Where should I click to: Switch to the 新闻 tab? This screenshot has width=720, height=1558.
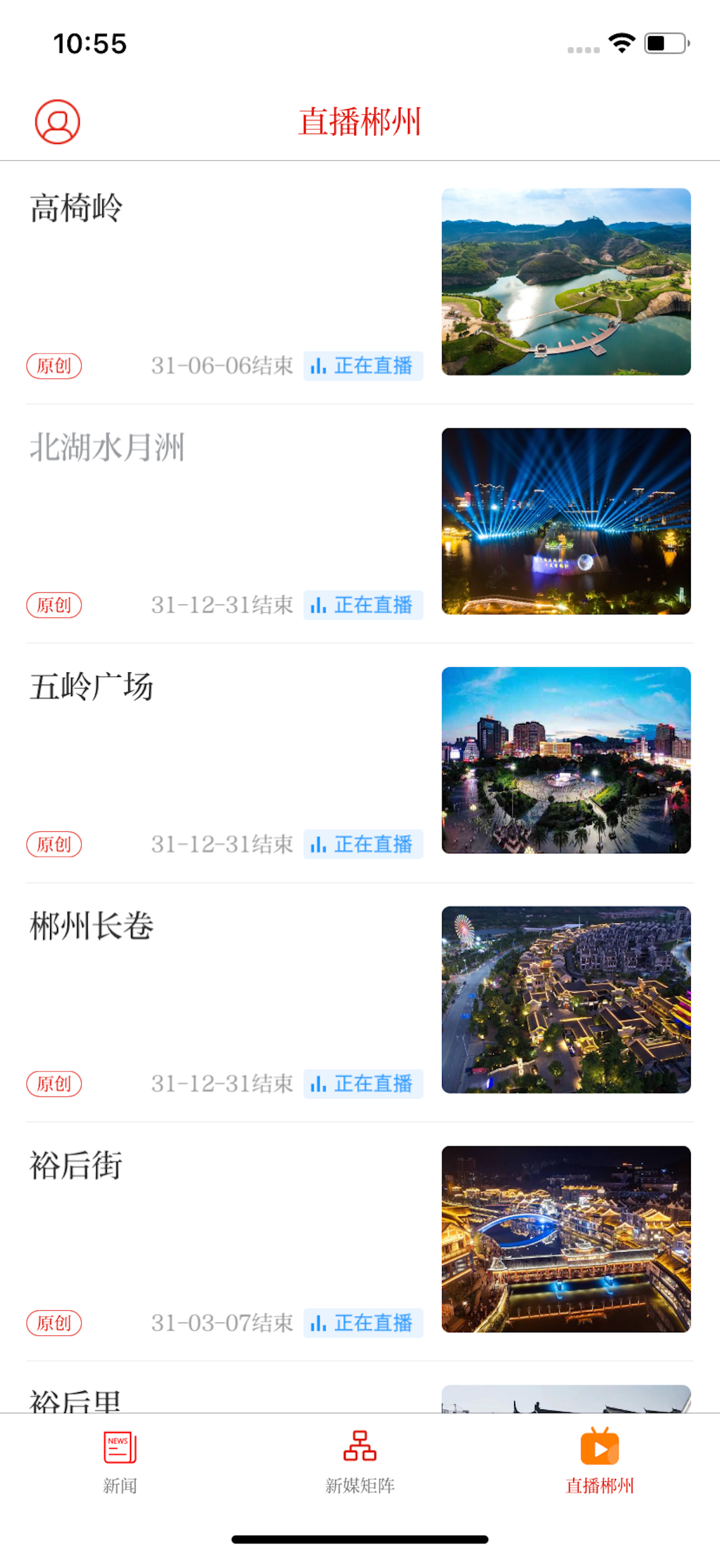(119, 1466)
